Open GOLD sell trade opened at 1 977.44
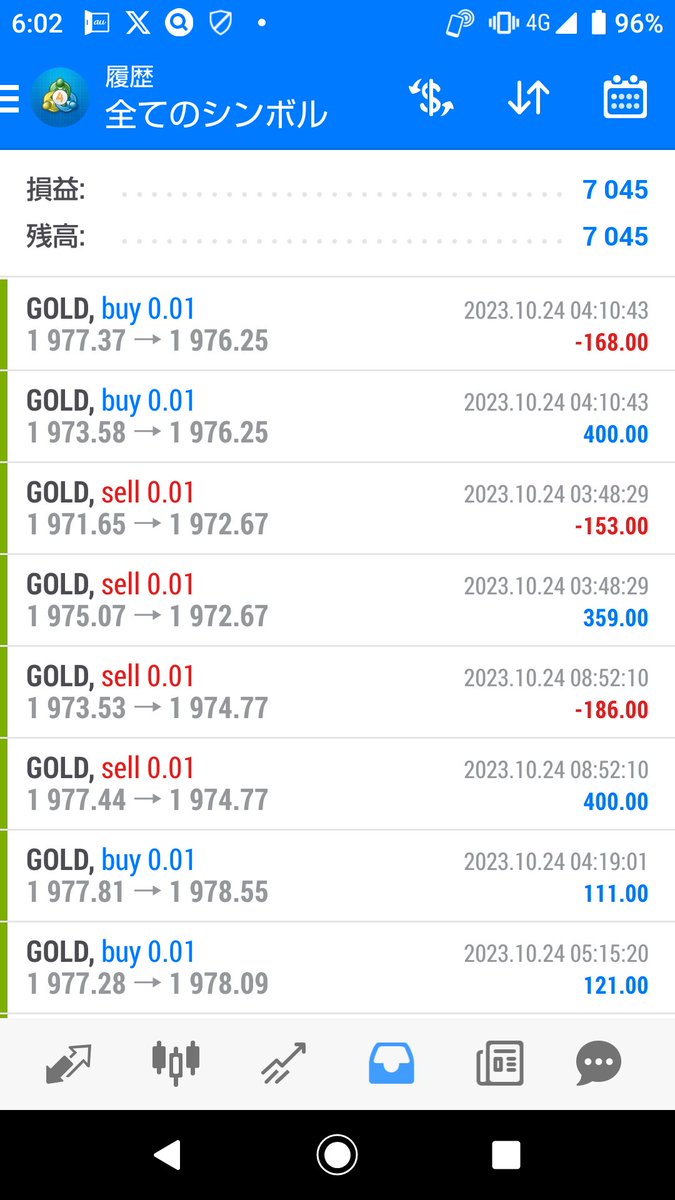The height and width of the screenshot is (1200, 675). tap(337, 785)
